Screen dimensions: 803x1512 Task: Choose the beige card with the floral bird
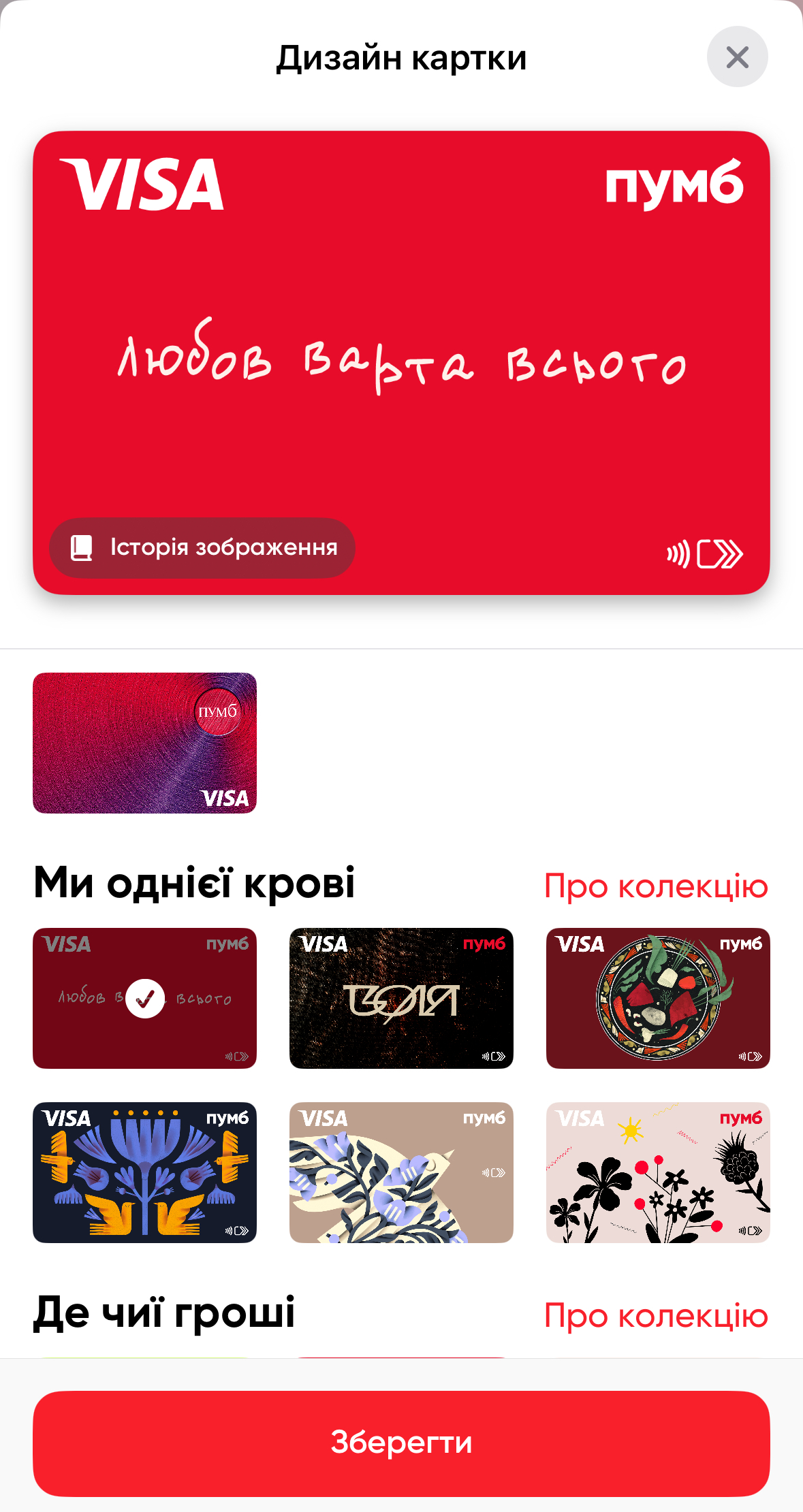click(x=401, y=1172)
